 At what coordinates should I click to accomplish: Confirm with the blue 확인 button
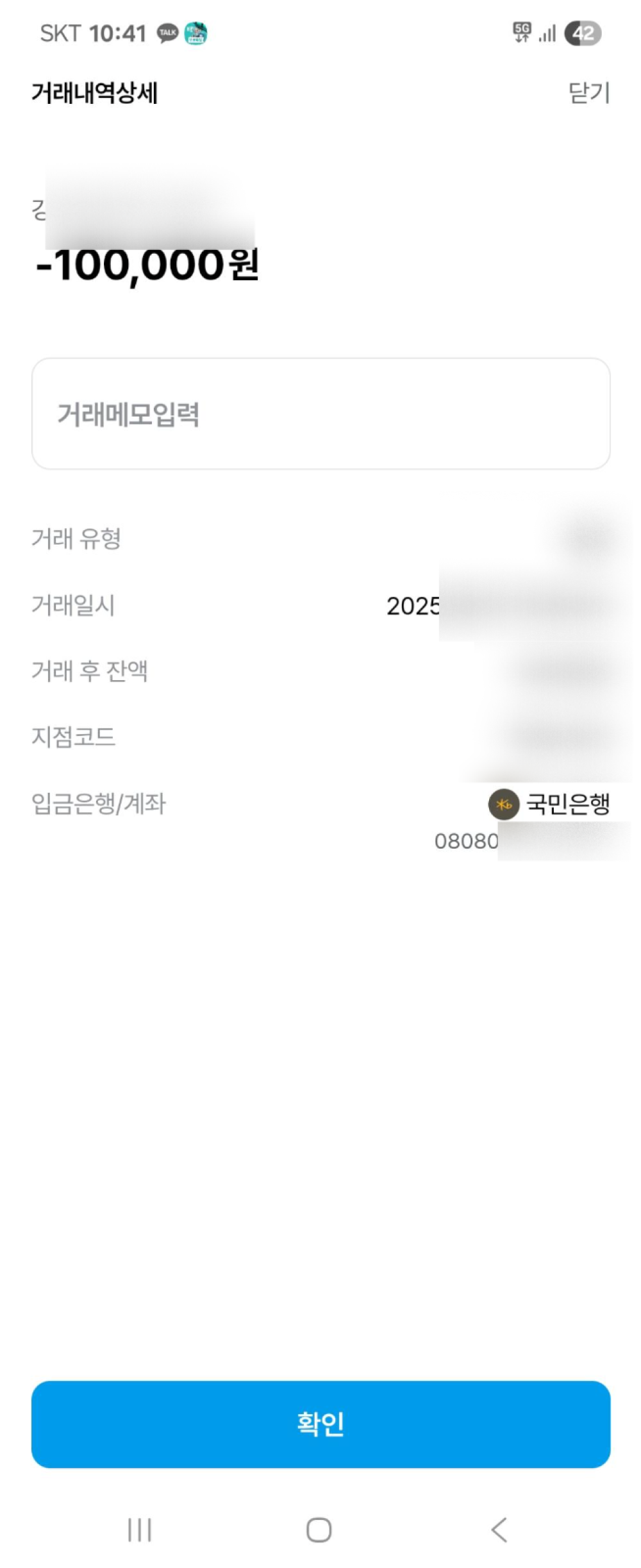click(320, 1424)
